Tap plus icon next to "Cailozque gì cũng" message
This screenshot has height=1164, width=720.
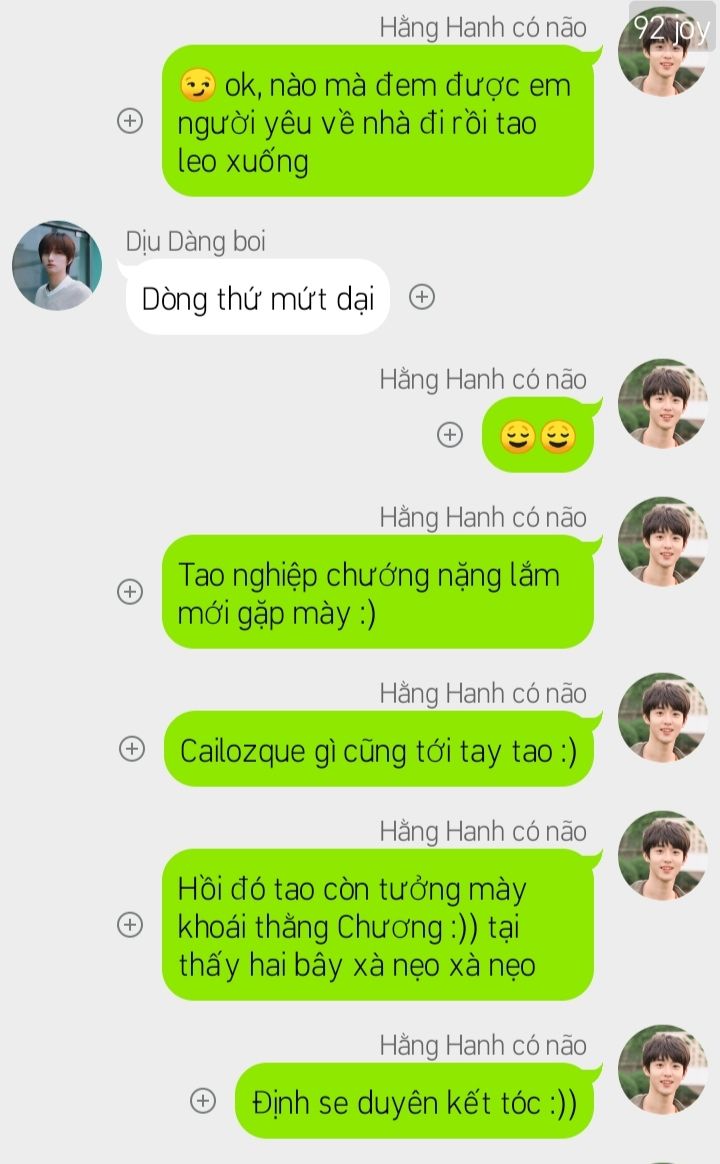(131, 749)
